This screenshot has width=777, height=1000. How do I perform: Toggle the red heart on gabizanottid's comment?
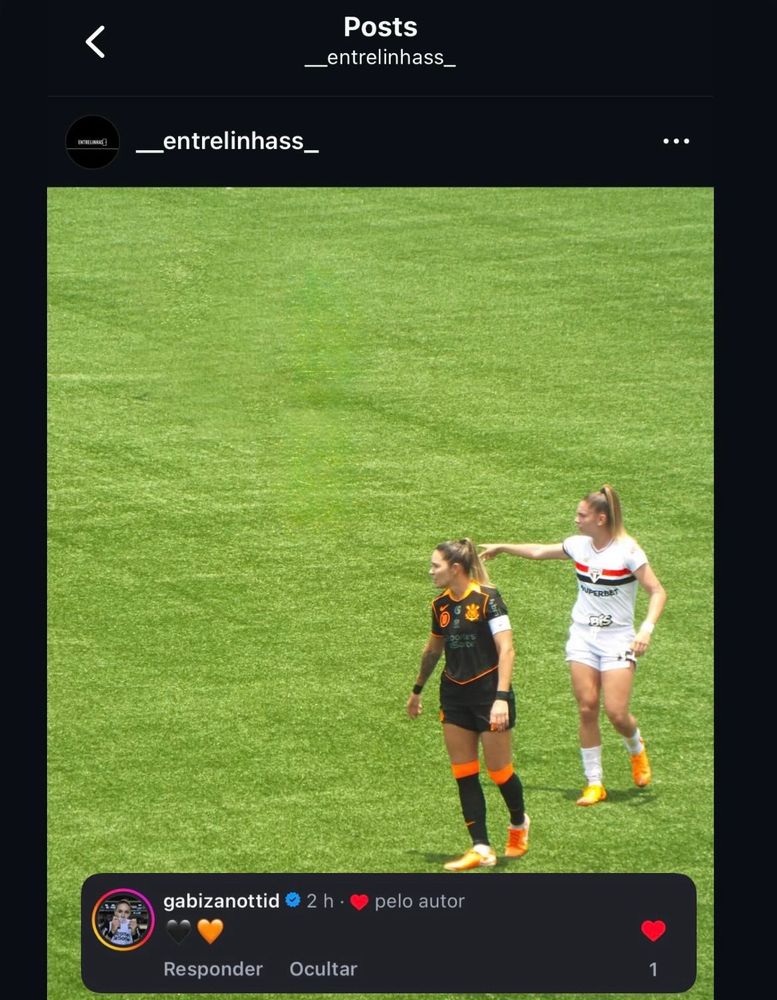pyautogui.click(x=653, y=931)
